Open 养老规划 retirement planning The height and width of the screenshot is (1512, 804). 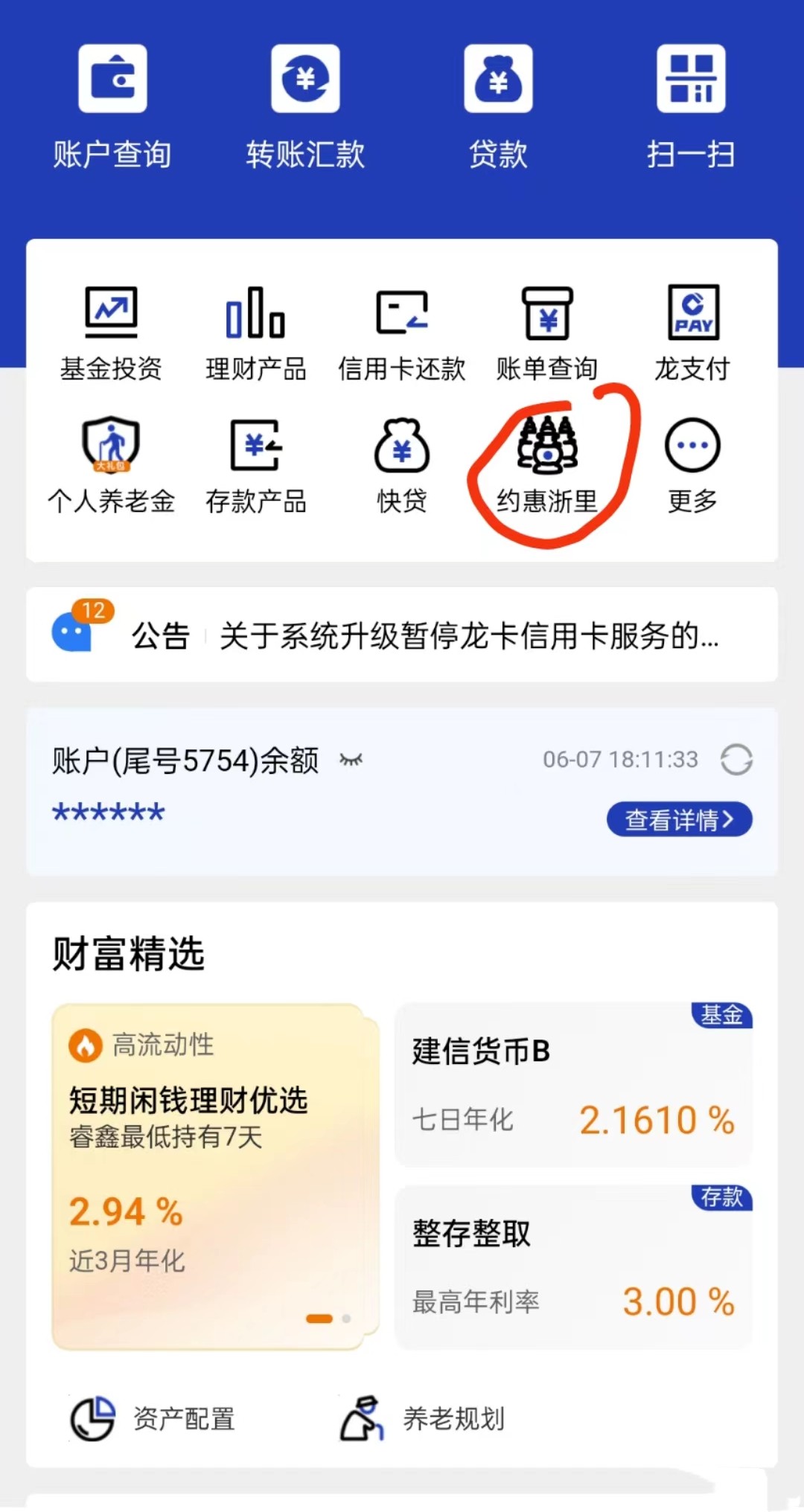pyautogui.click(x=424, y=1418)
